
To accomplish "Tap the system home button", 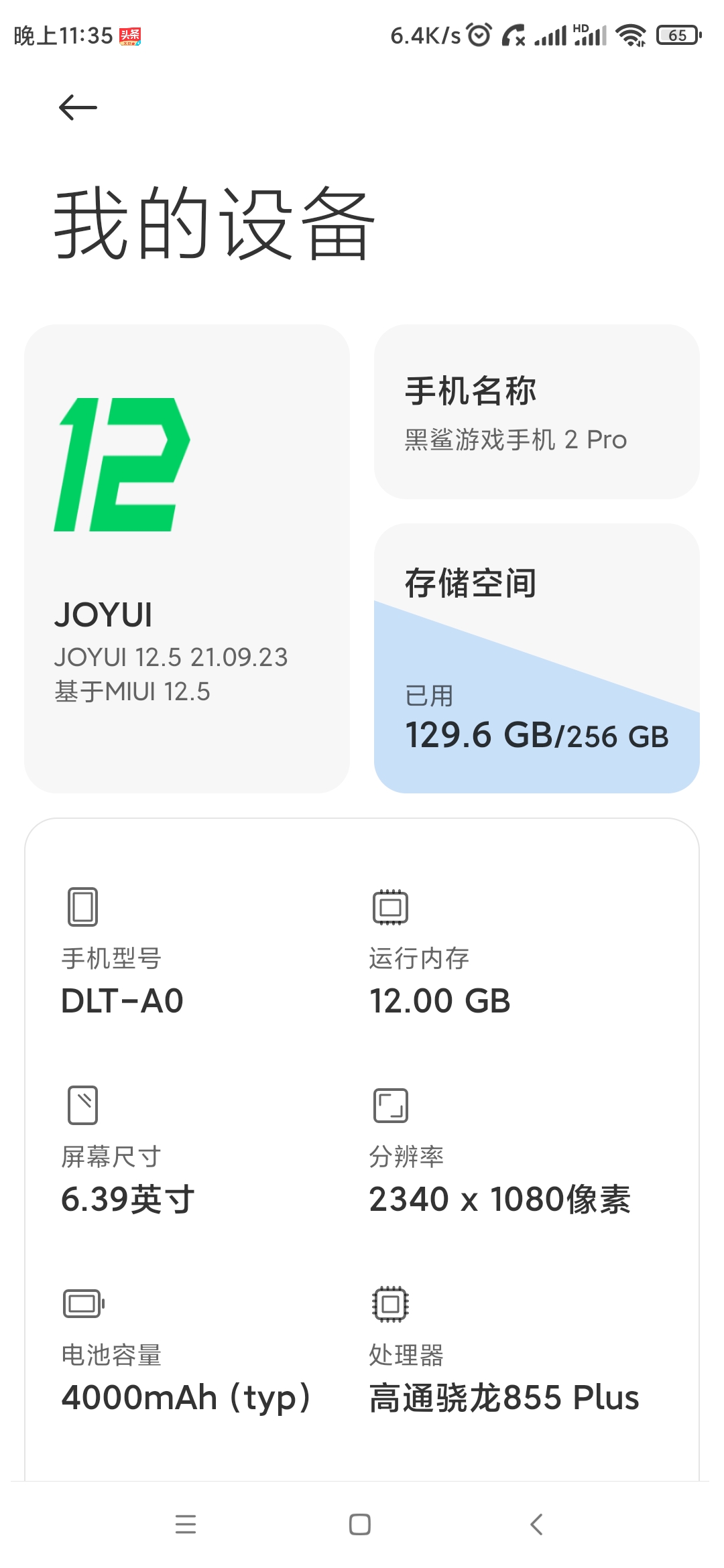I will pyautogui.click(x=360, y=1524).
